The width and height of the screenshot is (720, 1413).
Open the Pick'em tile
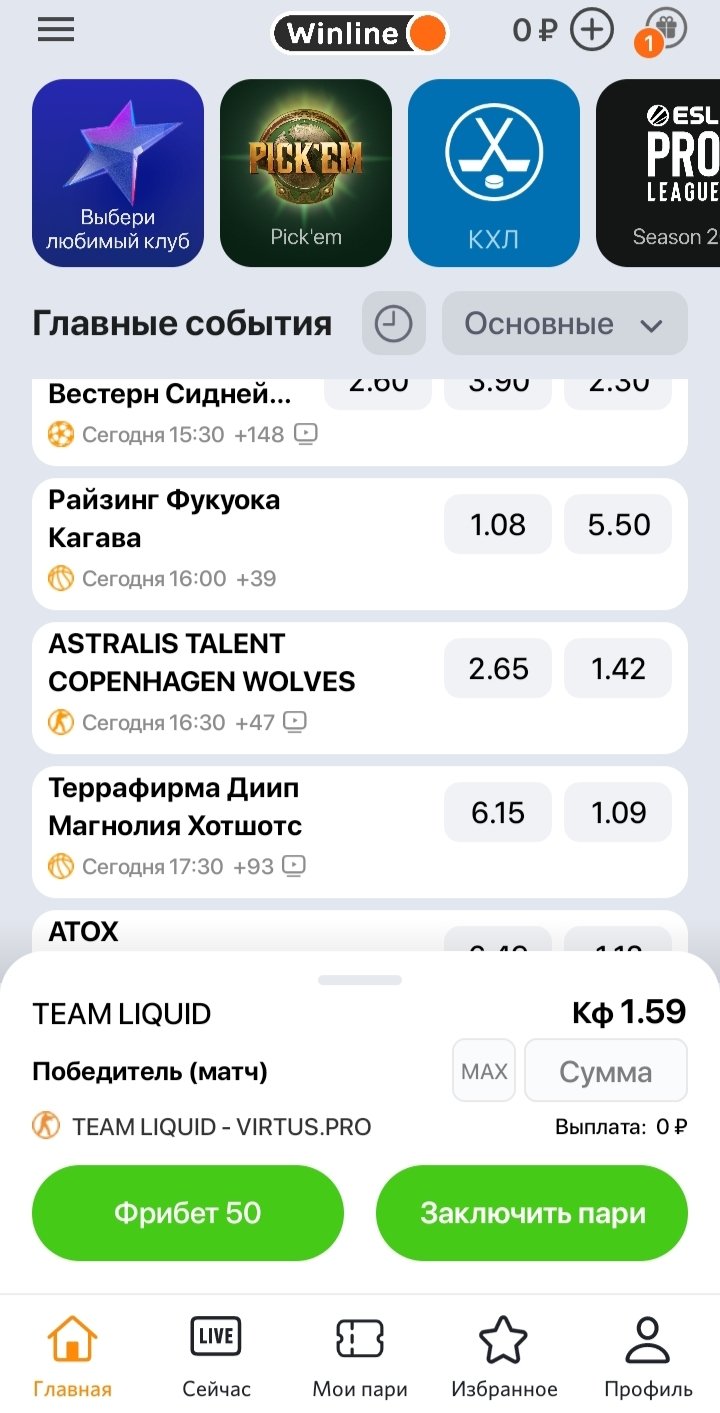[x=306, y=173]
